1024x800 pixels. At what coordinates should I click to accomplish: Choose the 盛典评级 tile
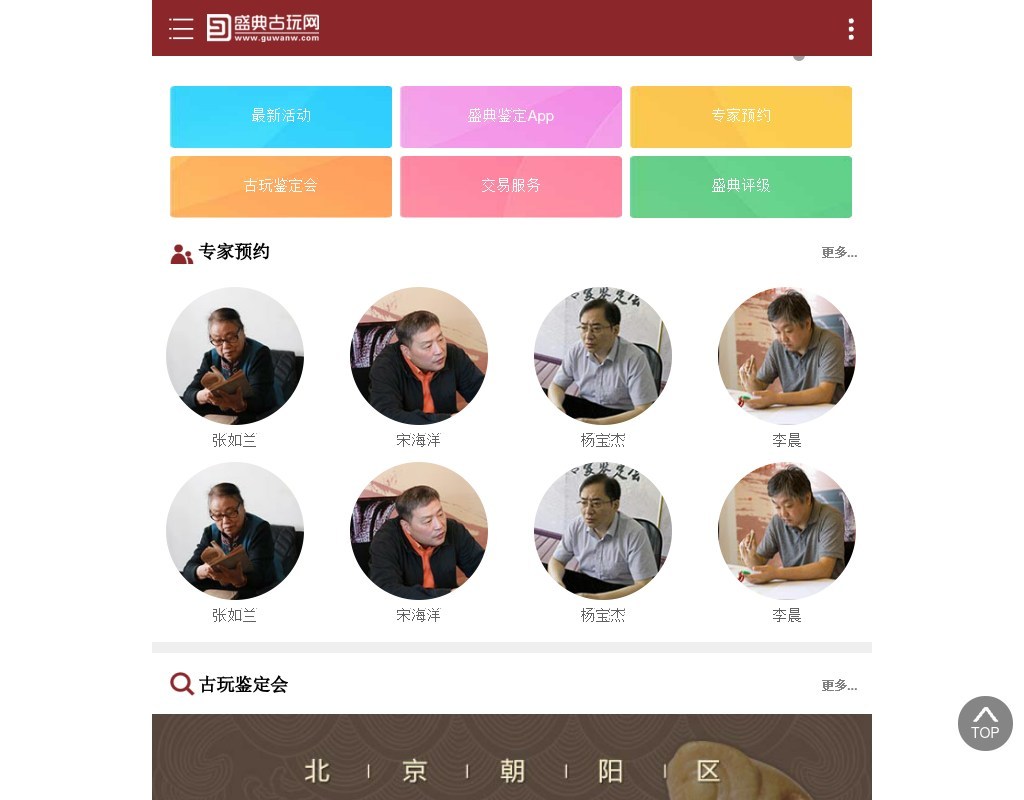click(741, 187)
